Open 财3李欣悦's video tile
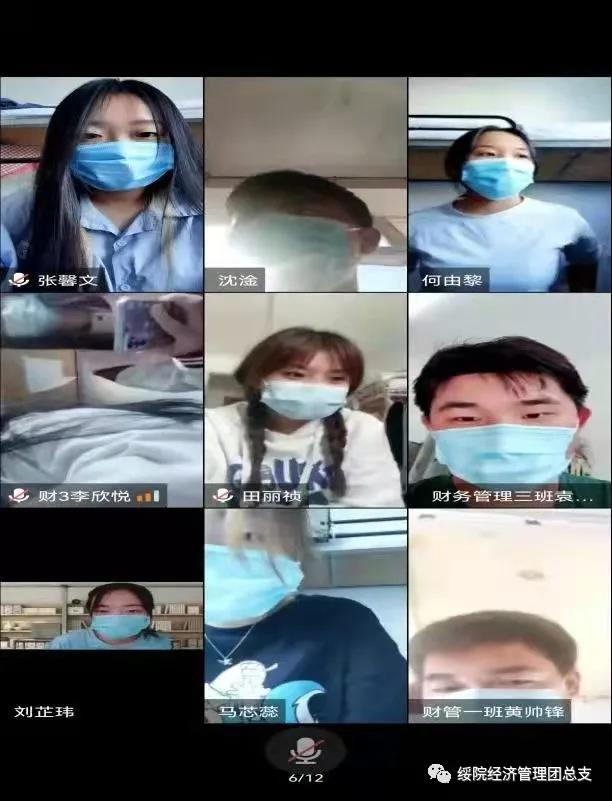 click(101, 400)
